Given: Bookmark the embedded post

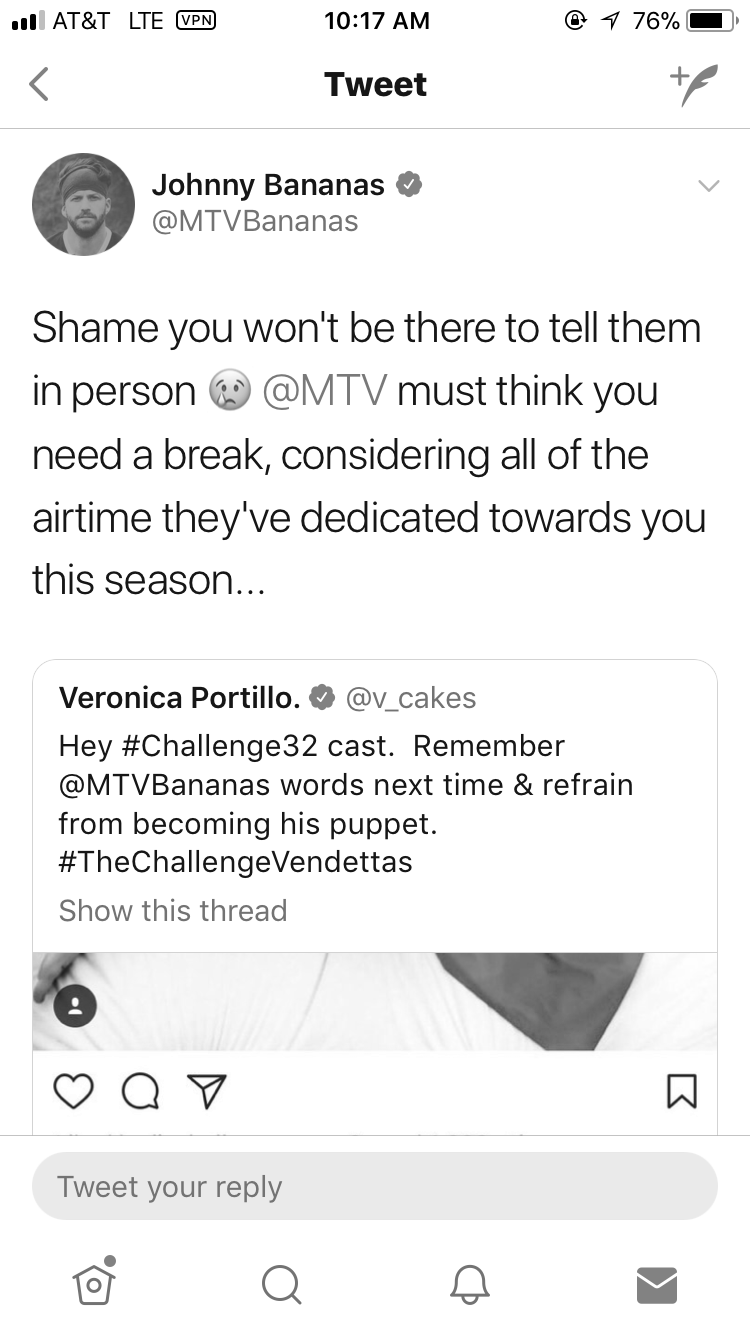Looking at the screenshot, I should point(681,1091).
